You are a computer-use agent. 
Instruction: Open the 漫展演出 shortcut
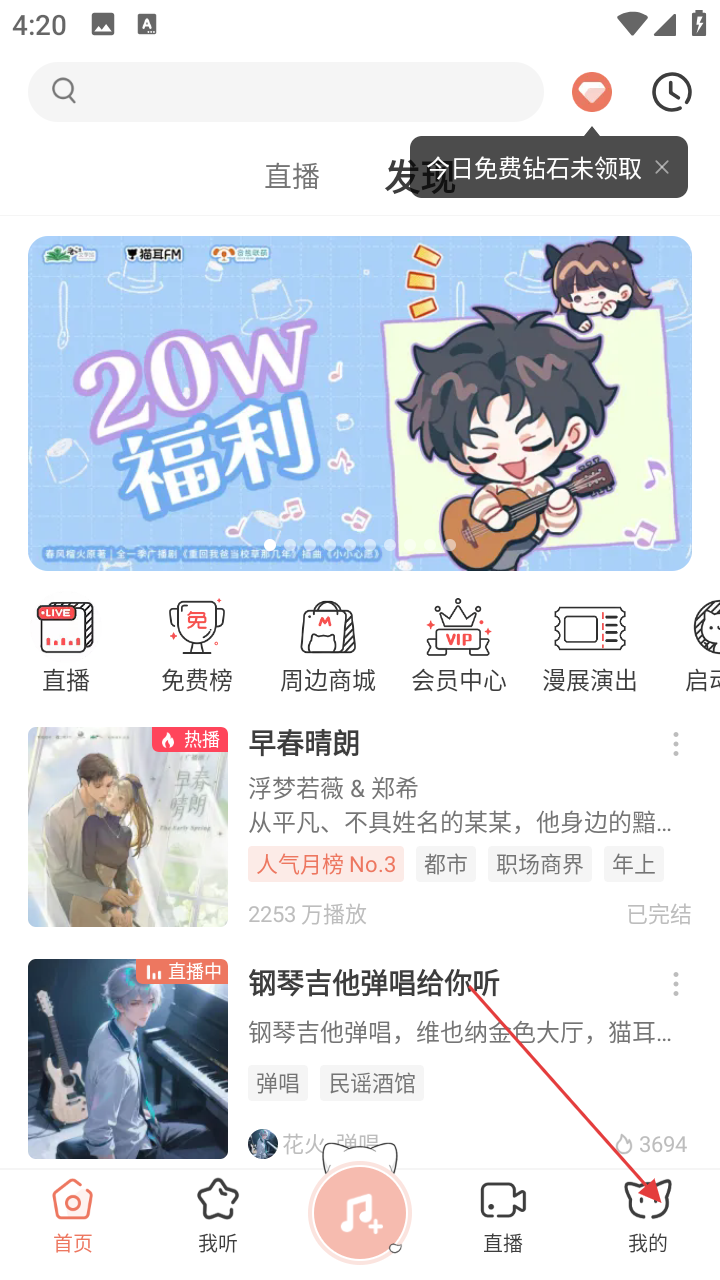590,647
